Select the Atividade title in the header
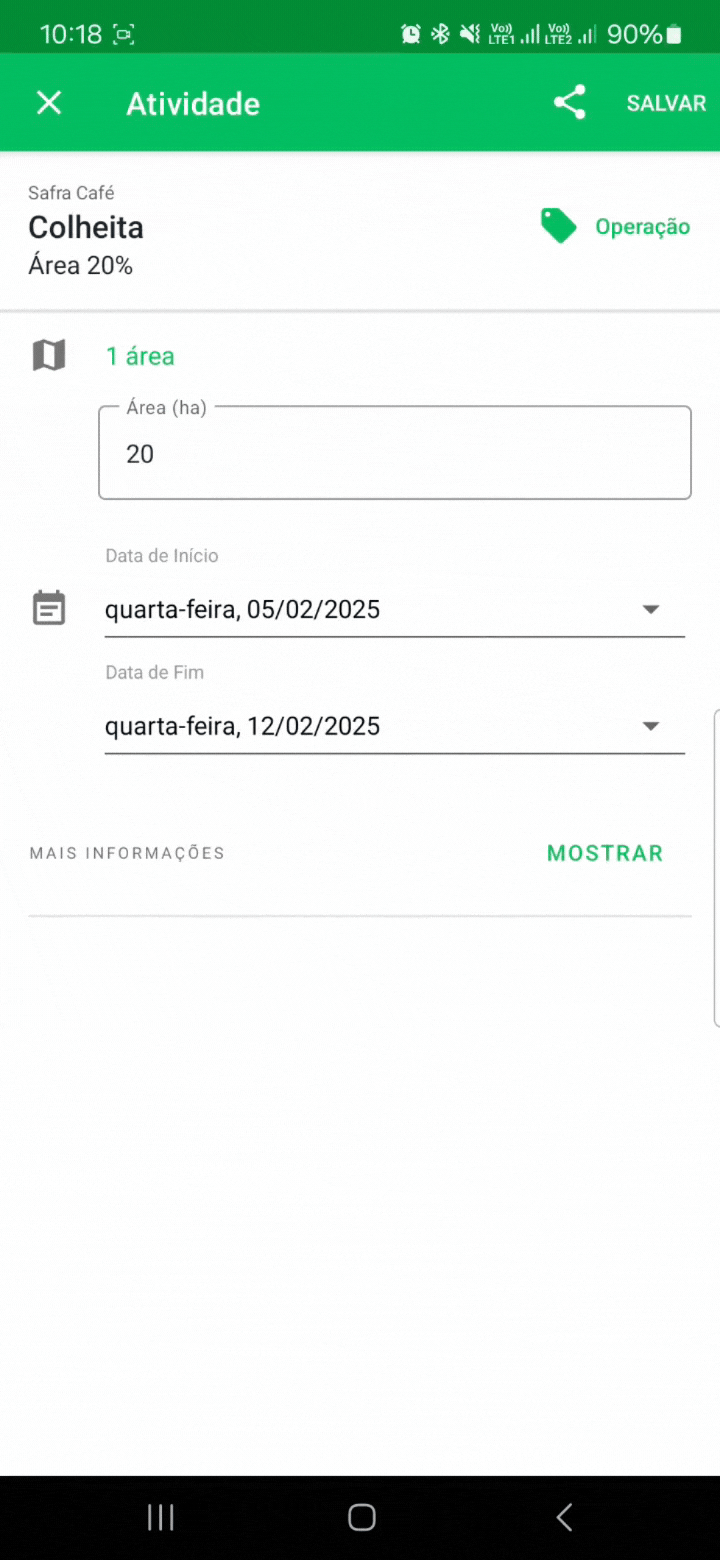This screenshot has height=1560, width=720. pos(192,102)
